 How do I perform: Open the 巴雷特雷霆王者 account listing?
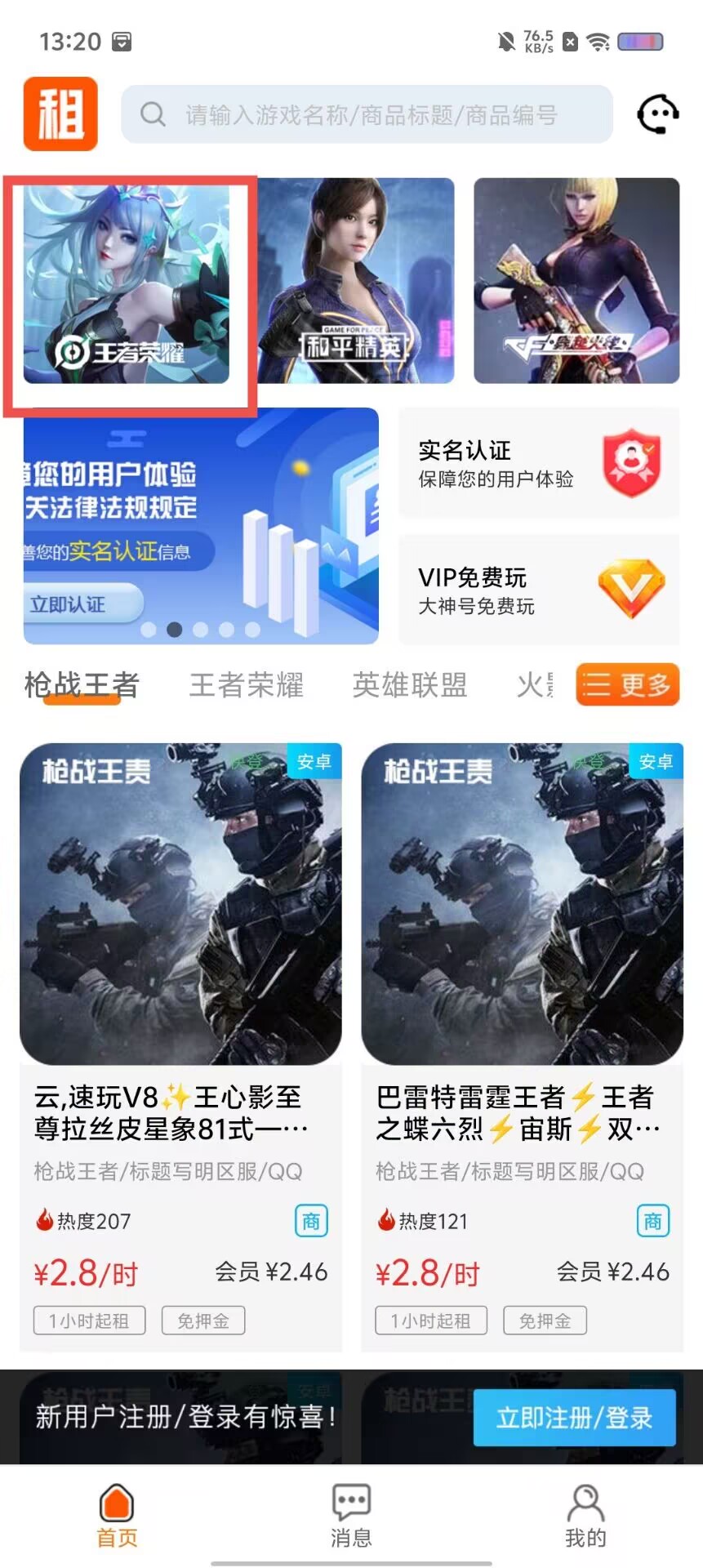pyautogui.click(x=523, y=1045)
